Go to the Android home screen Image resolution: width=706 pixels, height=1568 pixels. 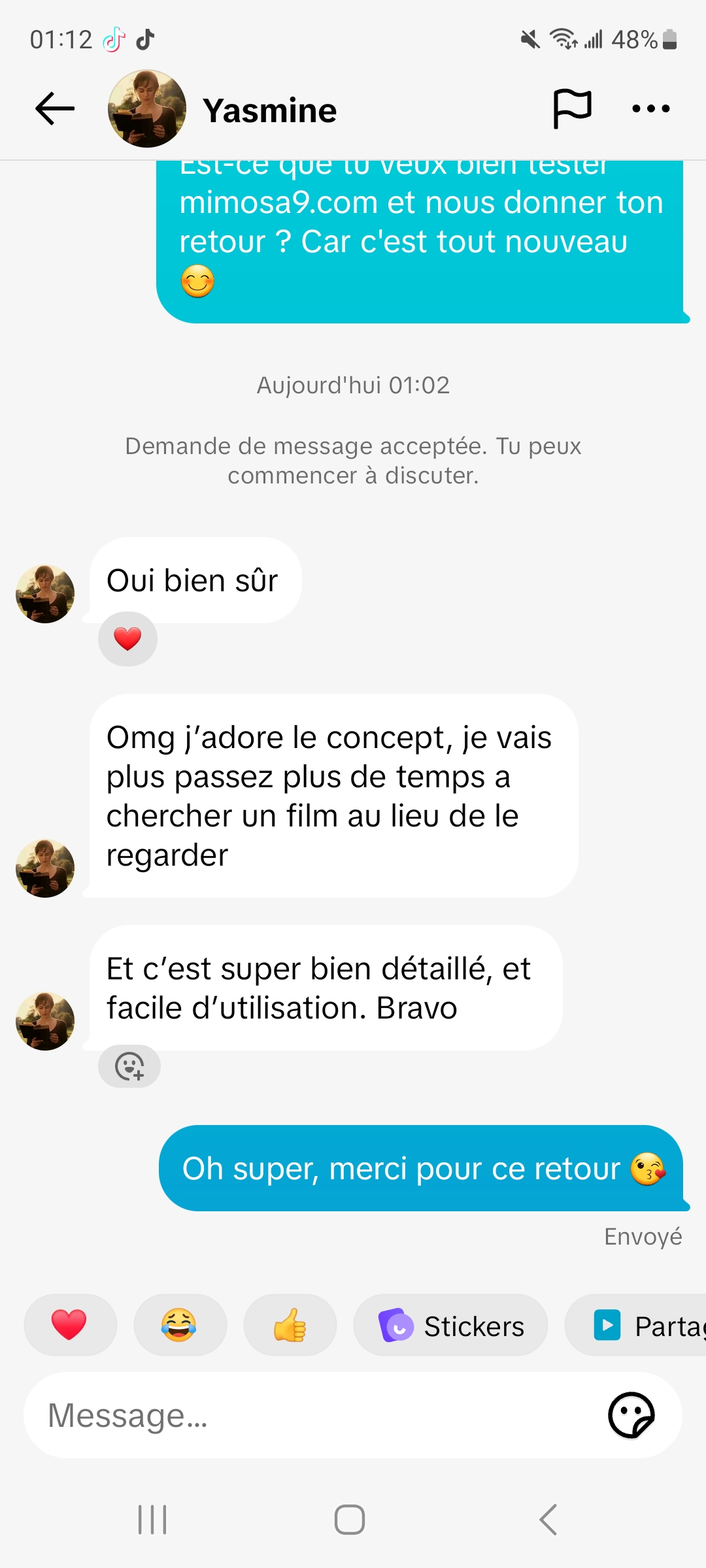tap(350, 1520)
